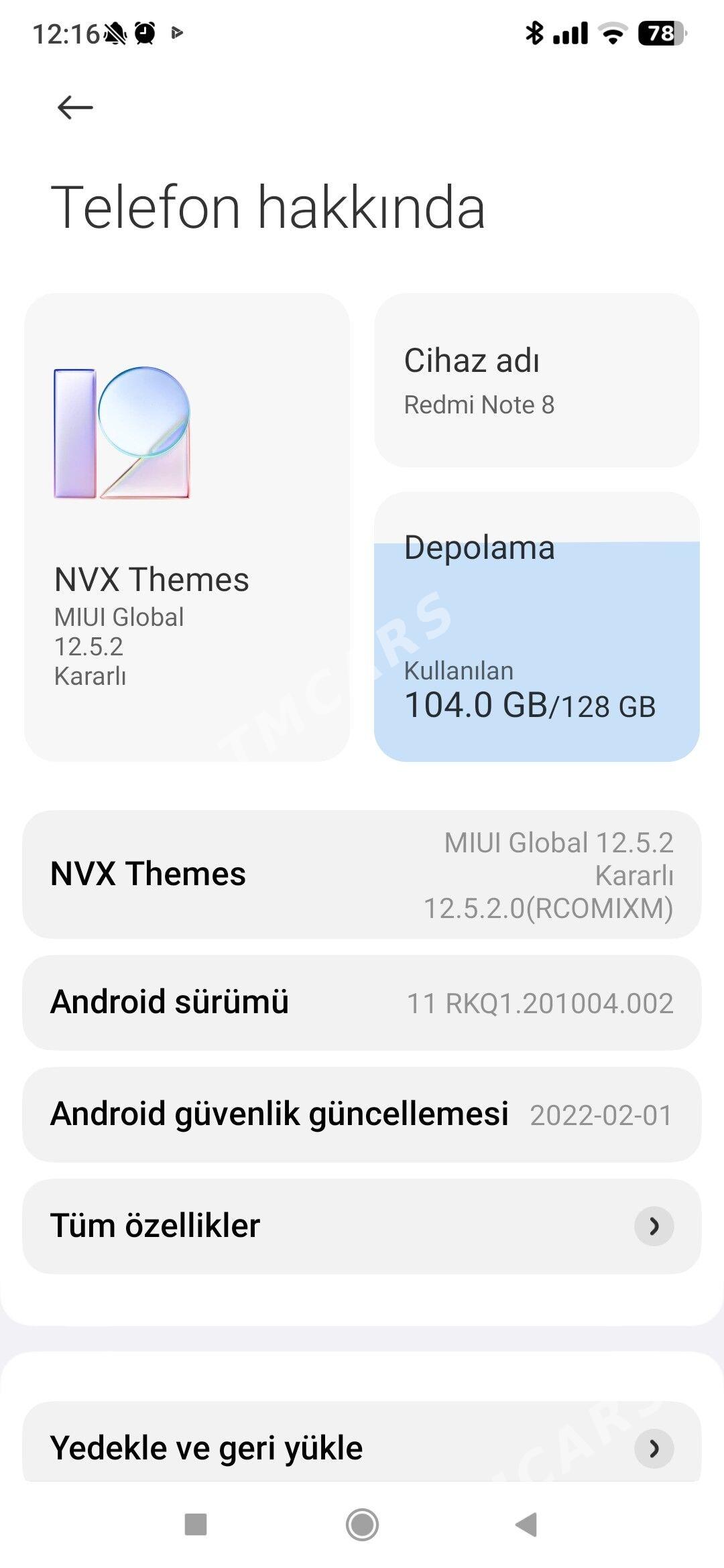This screenshot has height=1568, width=724.
Task: Open recent apps with square button
Action: 196,1525
